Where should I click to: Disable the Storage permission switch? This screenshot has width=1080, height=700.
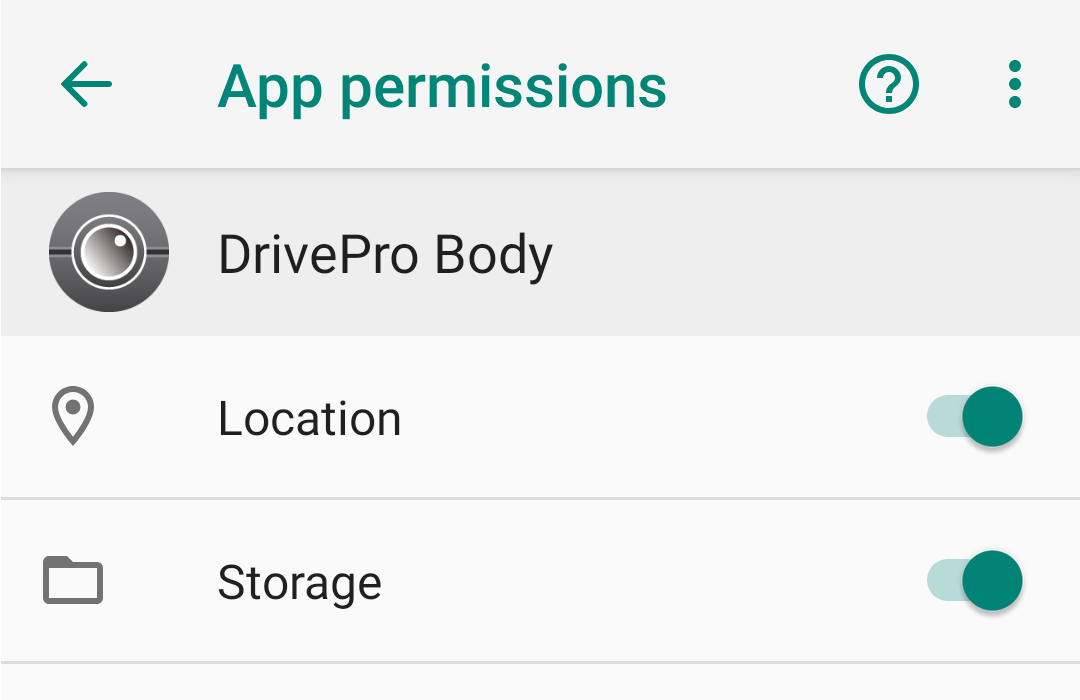click(975, 581)
